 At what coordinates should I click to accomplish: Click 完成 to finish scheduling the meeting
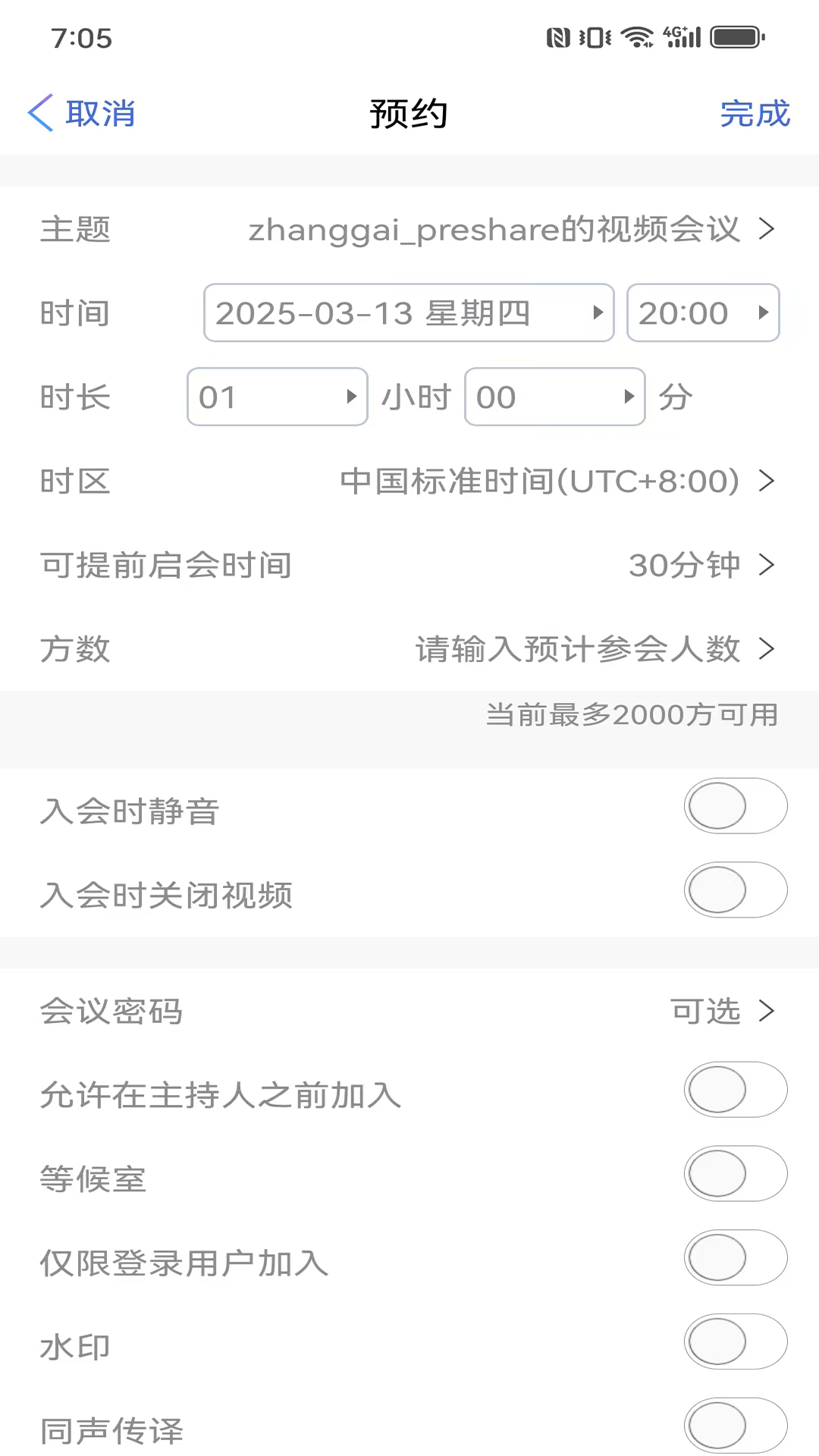point(755,114)
